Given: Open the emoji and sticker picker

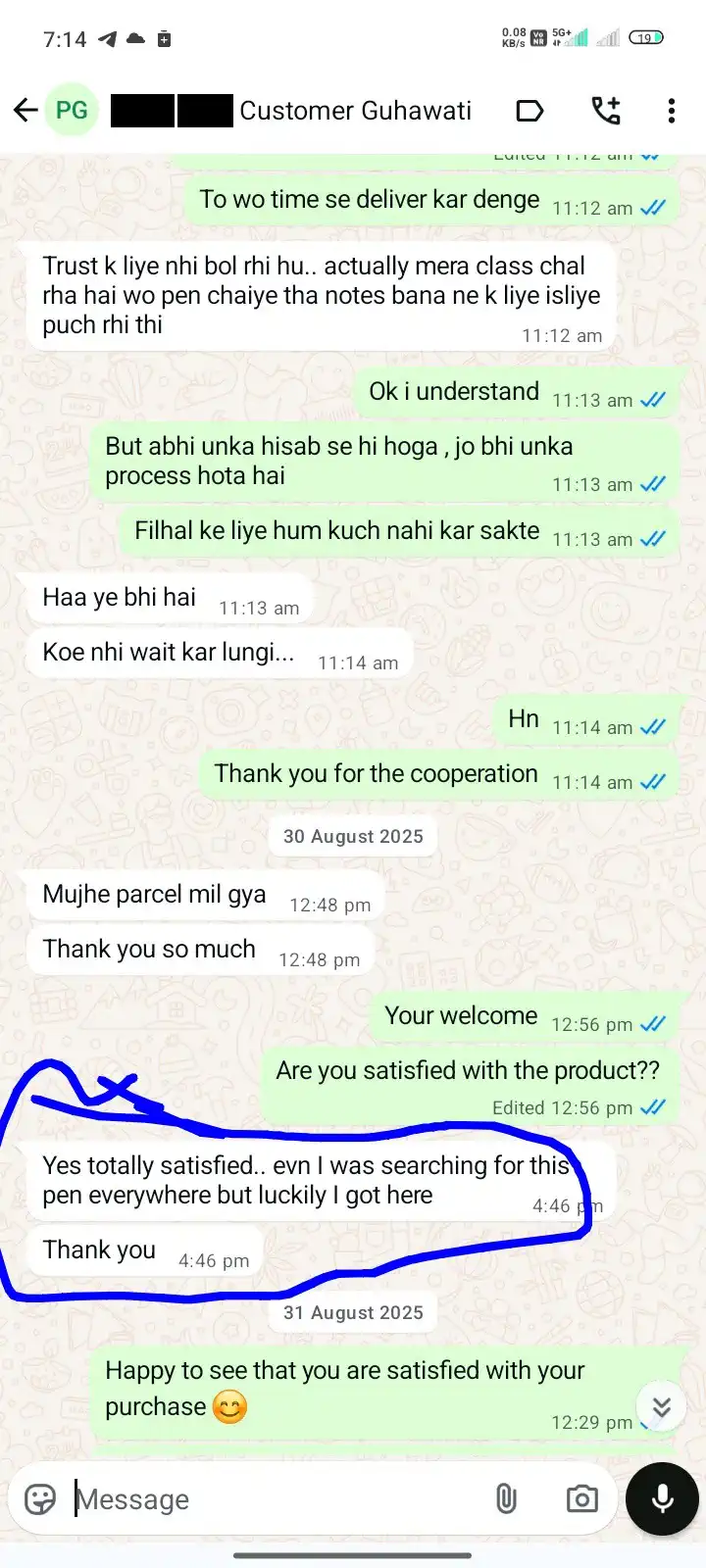Looking at the screenshot, I should [x=40, y=1499].
